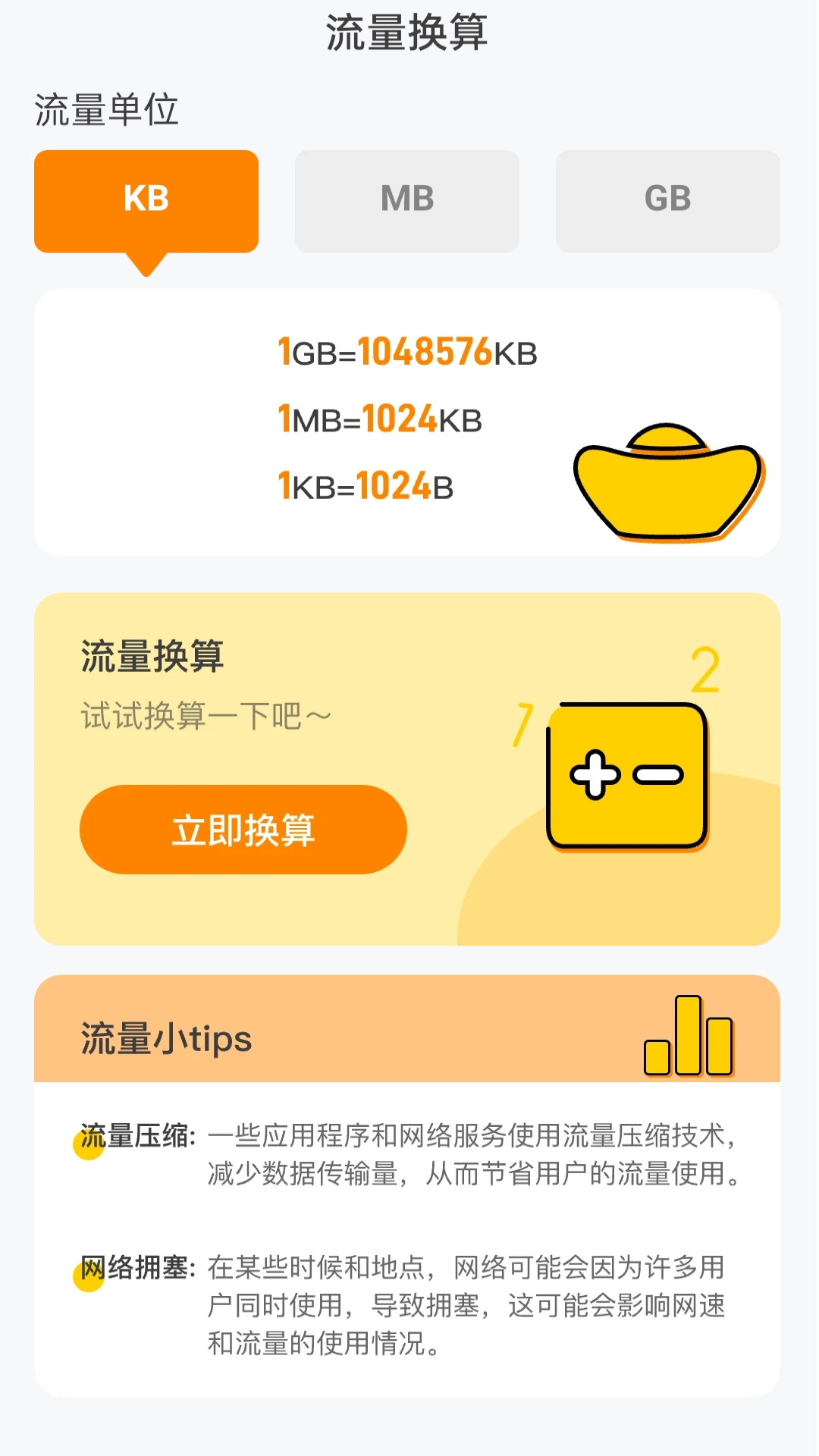The width and height of the screenshot is (819, 1456).
Task: Select the KB unit tab
Action: 146,201
